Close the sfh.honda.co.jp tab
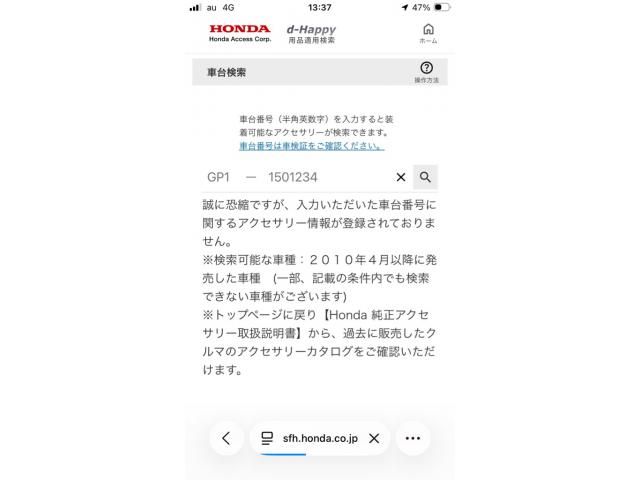The image size is (640, 480). point(374,438)
